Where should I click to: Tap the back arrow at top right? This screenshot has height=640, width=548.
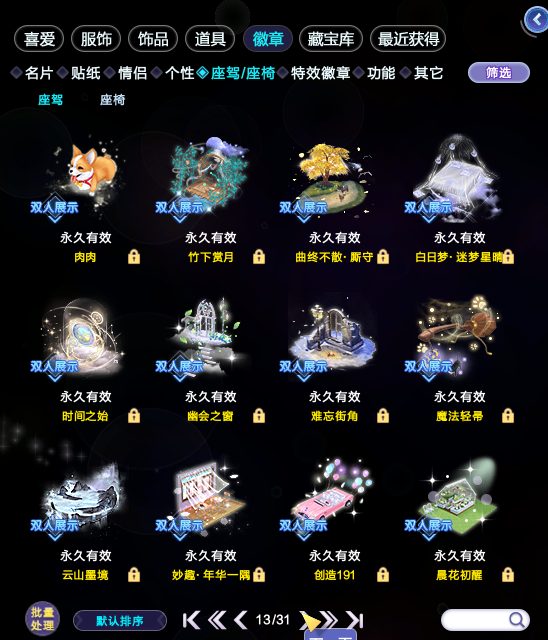click(x=536, y=20)
